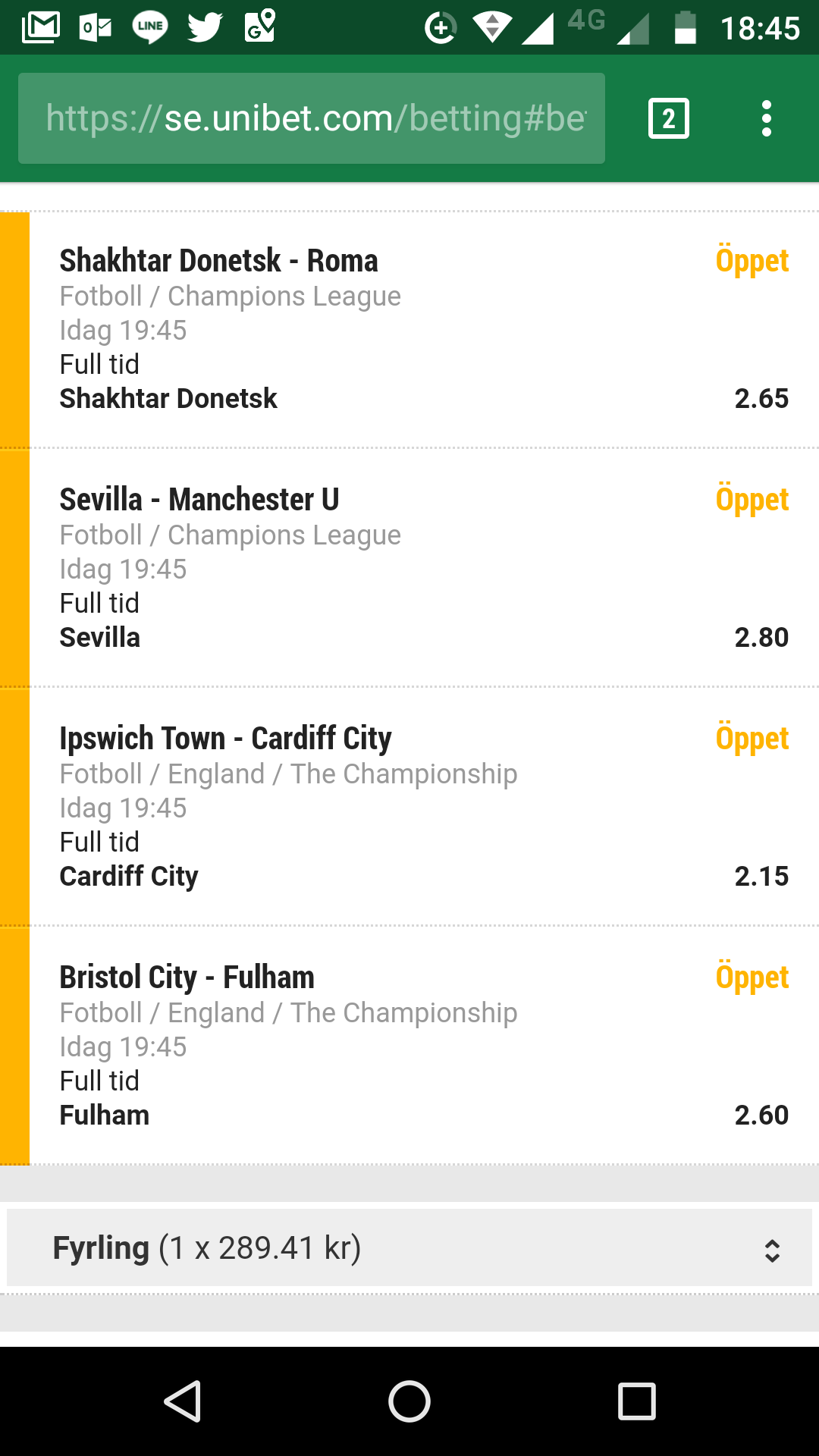Go to the home screen
The height and width of the screenshot is (1456, 819).
(409, 1401)
